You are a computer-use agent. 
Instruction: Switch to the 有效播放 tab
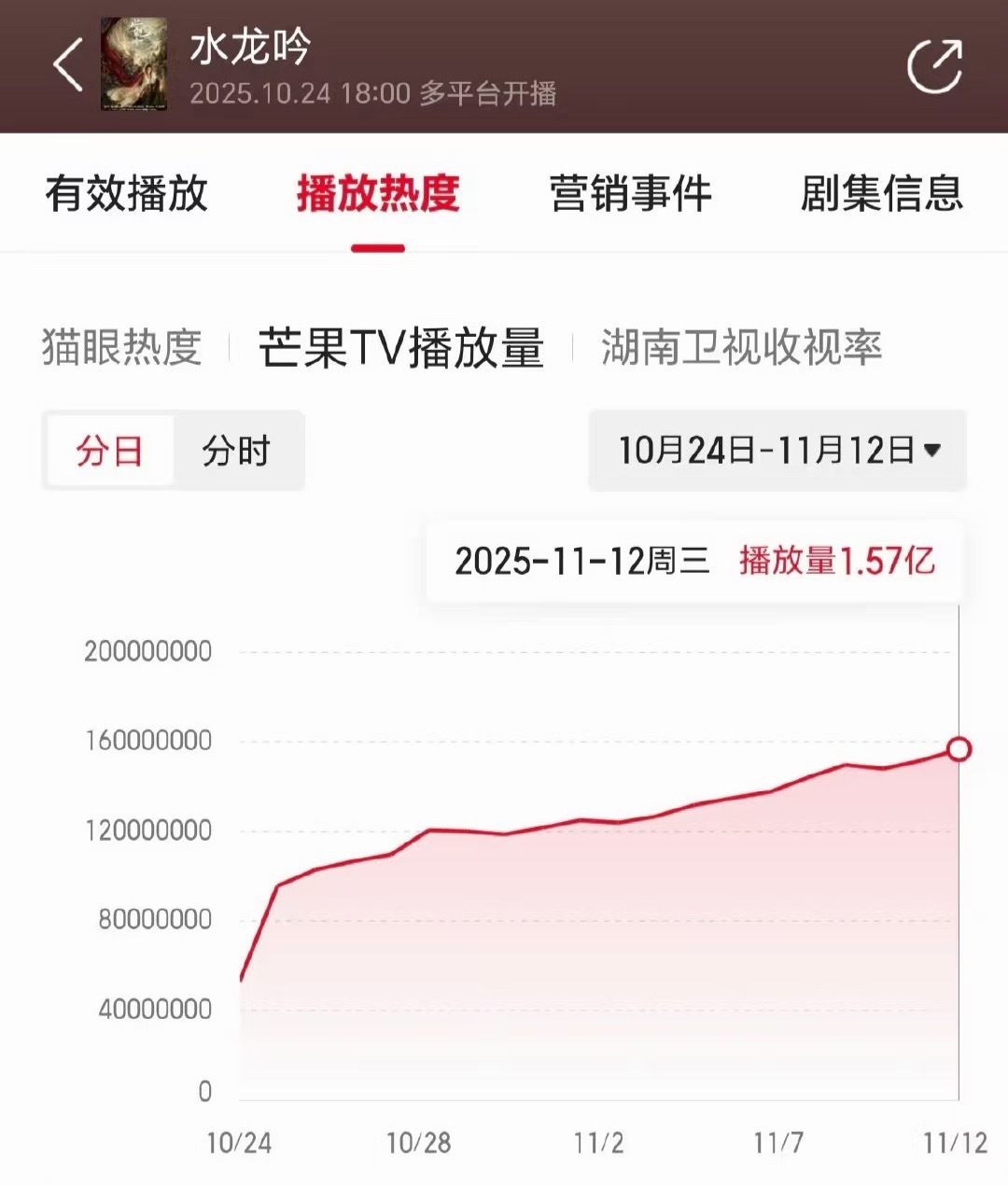[x=128, y=194]
